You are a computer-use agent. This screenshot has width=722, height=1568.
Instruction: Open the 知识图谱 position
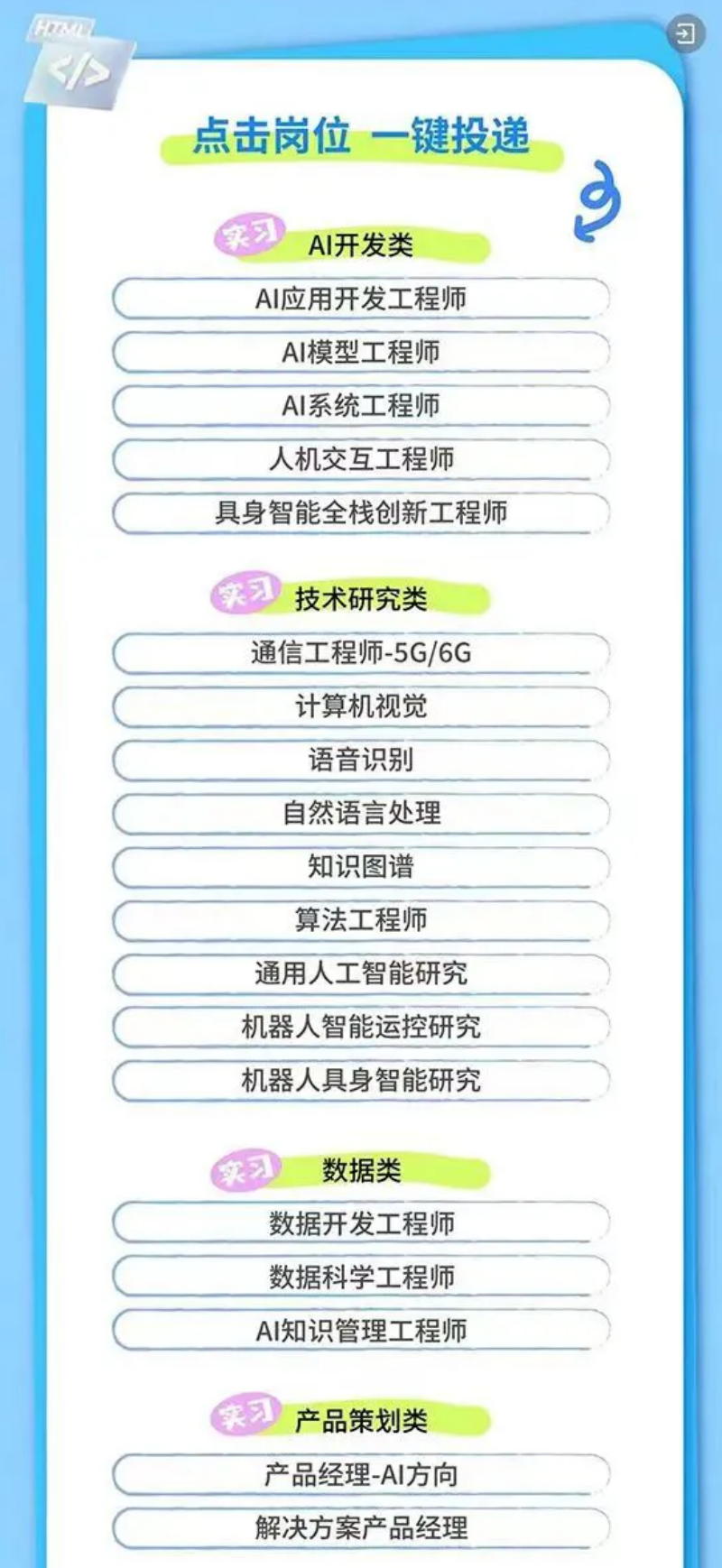[361, 867]
